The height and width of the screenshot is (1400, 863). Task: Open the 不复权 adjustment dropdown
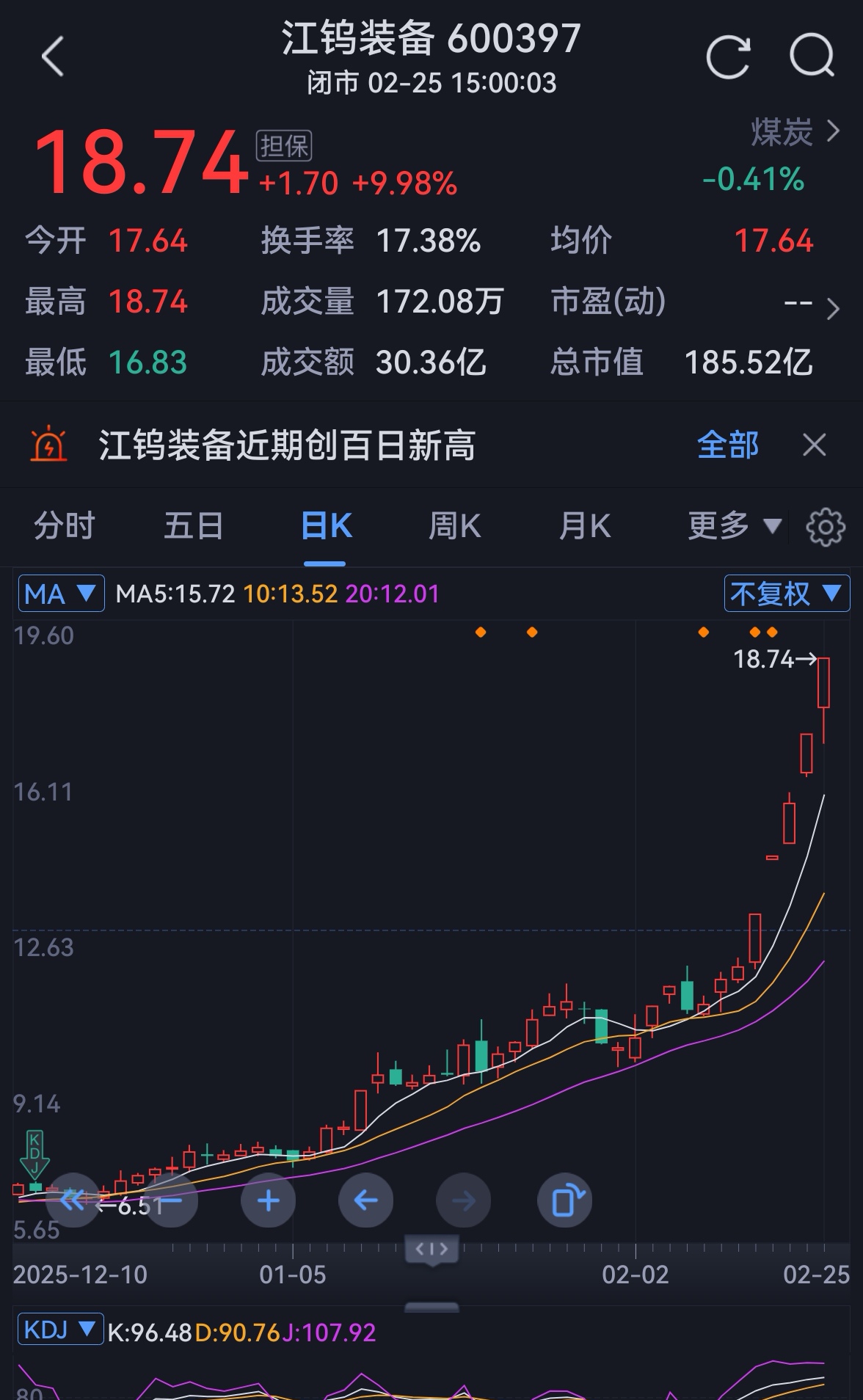tap(786, 594)
